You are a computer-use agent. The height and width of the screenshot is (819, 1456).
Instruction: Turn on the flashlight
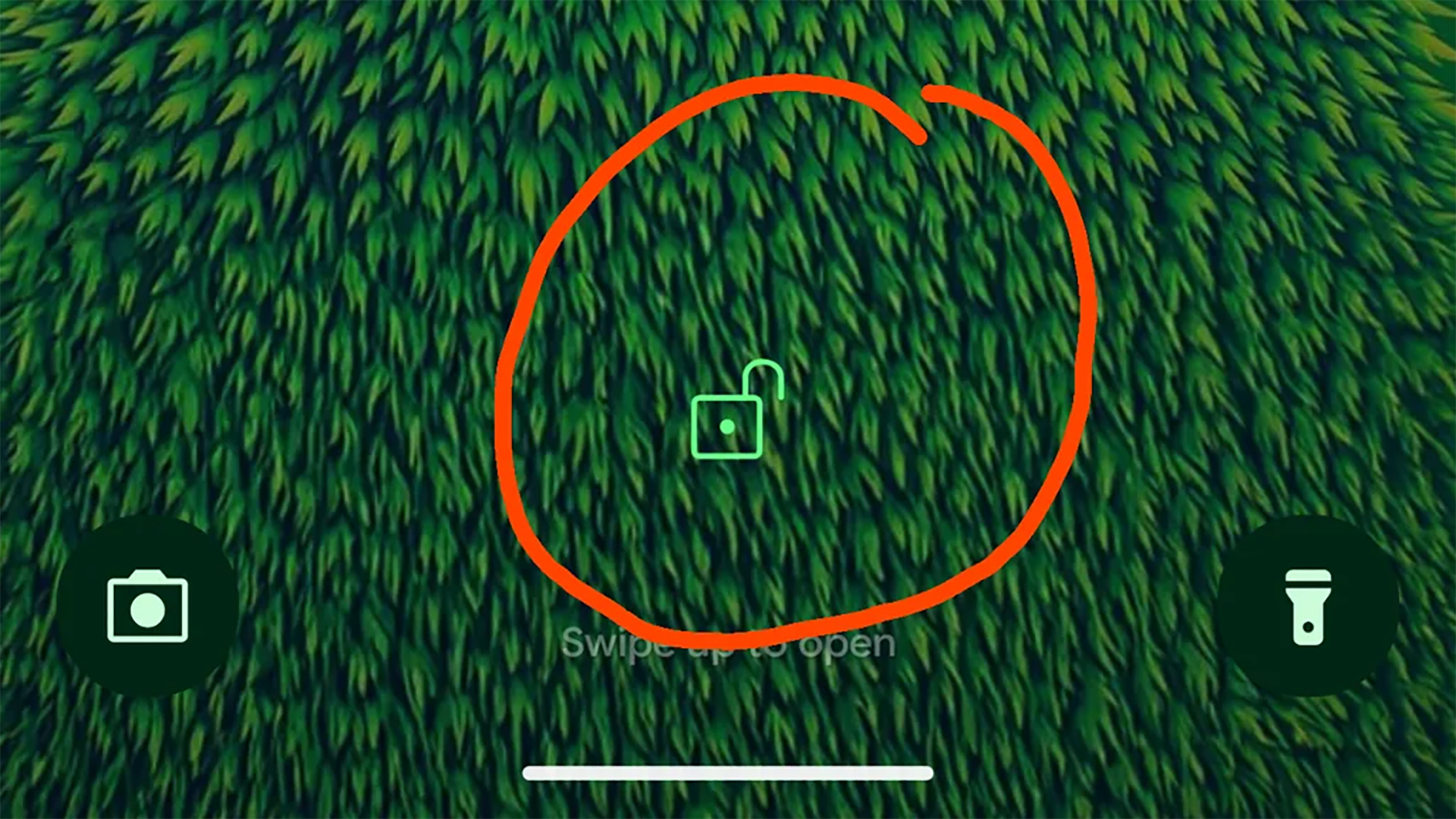coord(1308,607)
